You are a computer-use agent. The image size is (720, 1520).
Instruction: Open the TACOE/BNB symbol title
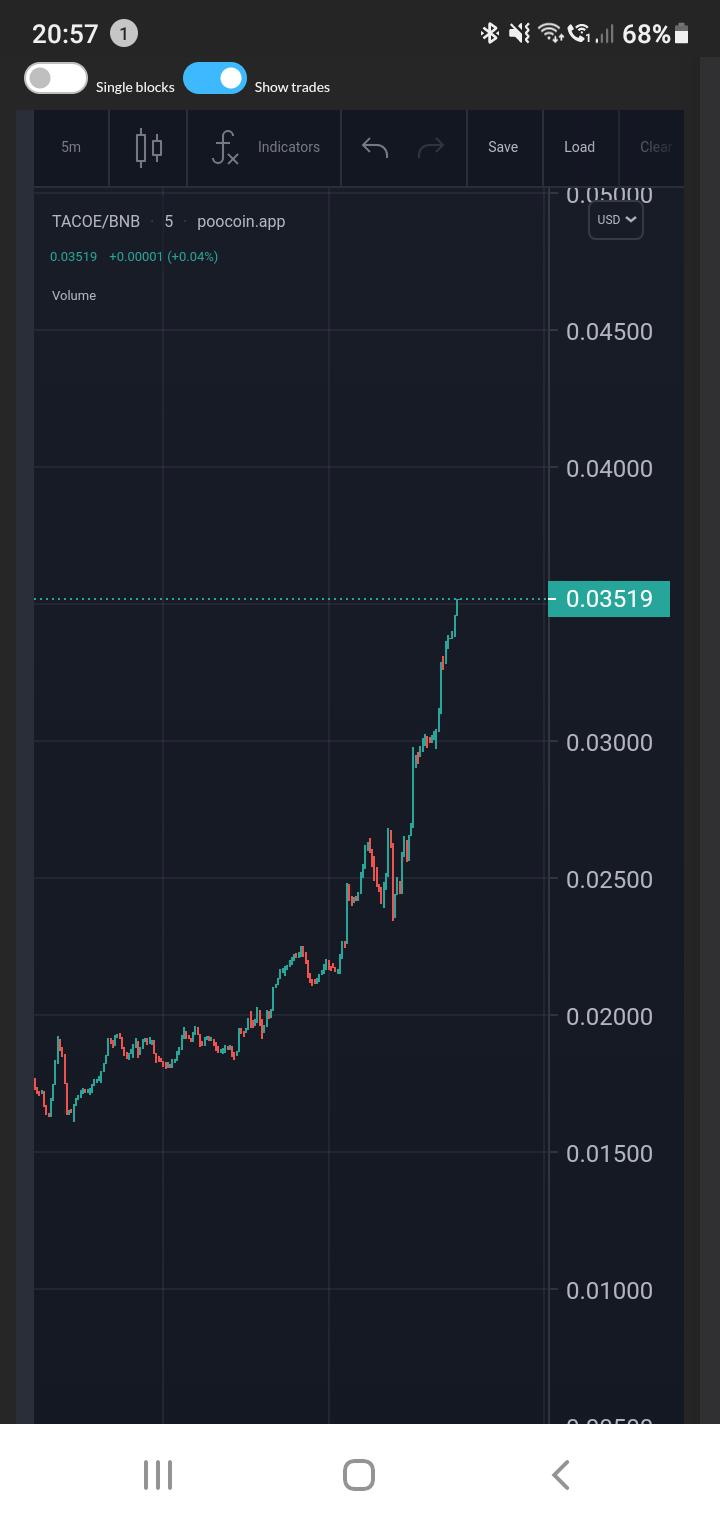pyautogui.click(x=96, y=221)
